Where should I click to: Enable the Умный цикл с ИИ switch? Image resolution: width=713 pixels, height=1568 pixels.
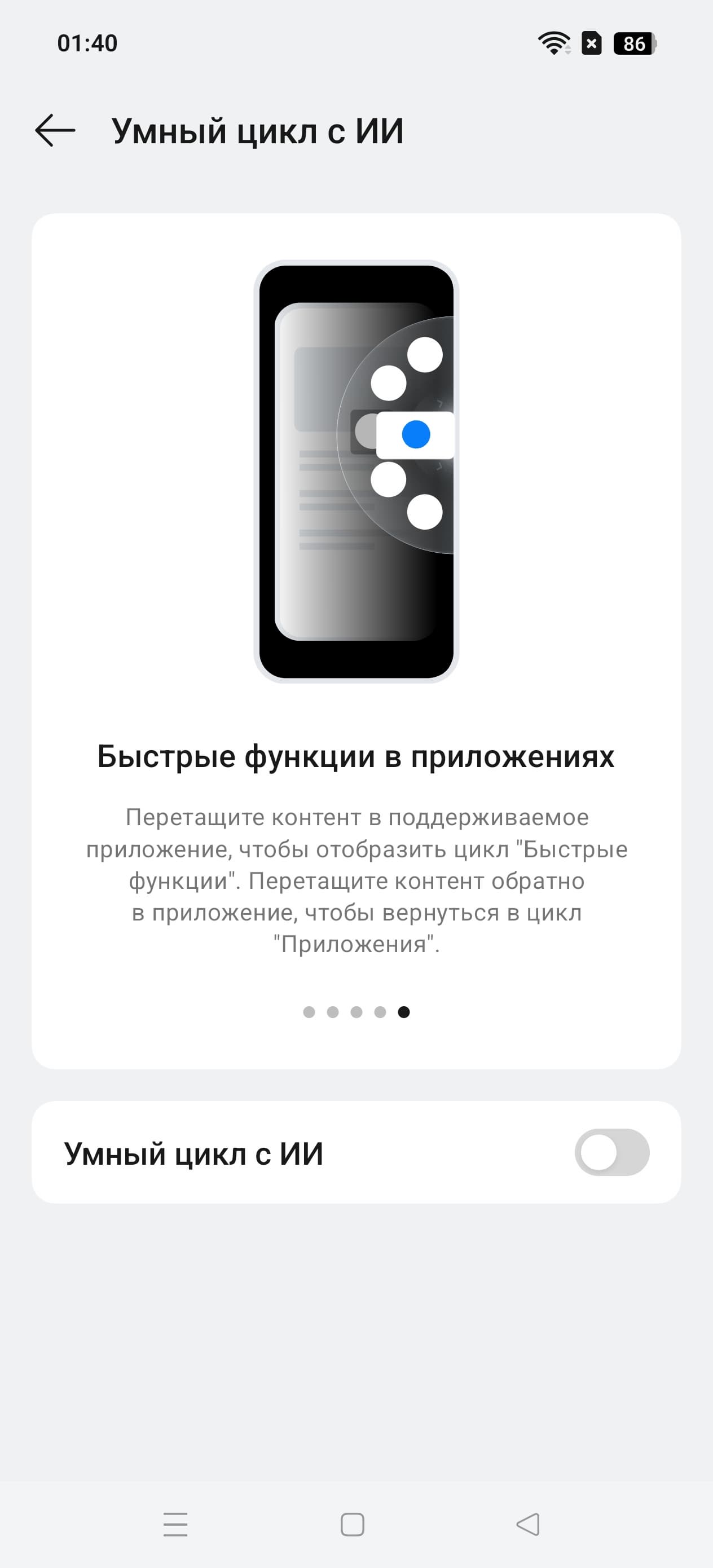click(x=611, y=1152)
